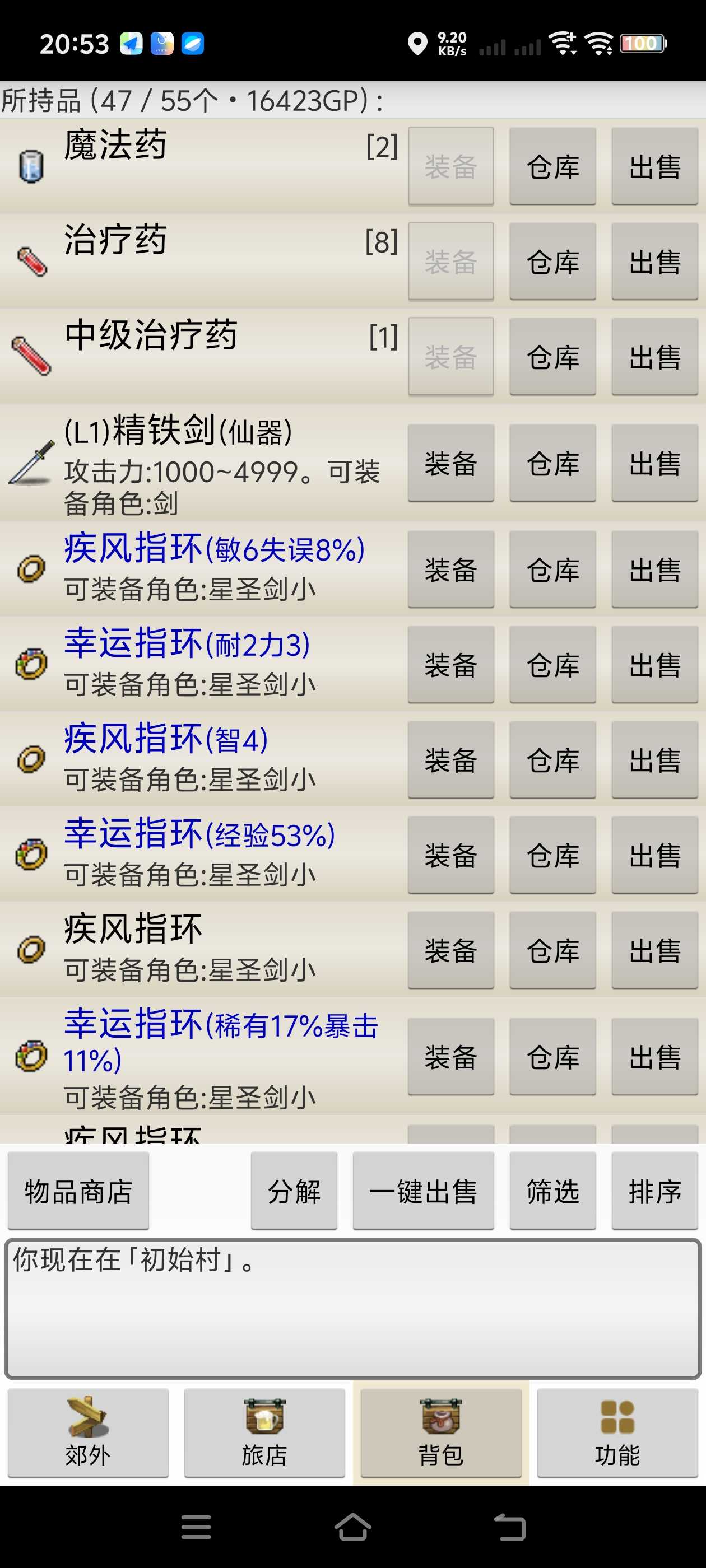This screenshot has width=706, height=1568.
Task: Open the 物品商店
Action: pyautogui.click(x=78, y=1191)
